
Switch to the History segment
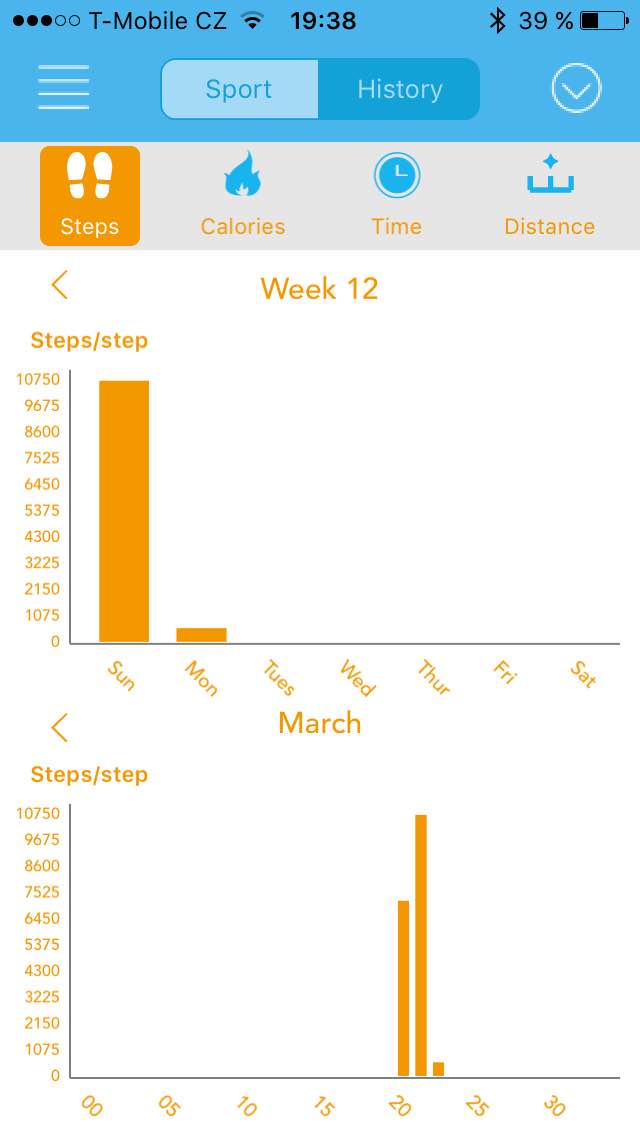[x=399, y=89]
